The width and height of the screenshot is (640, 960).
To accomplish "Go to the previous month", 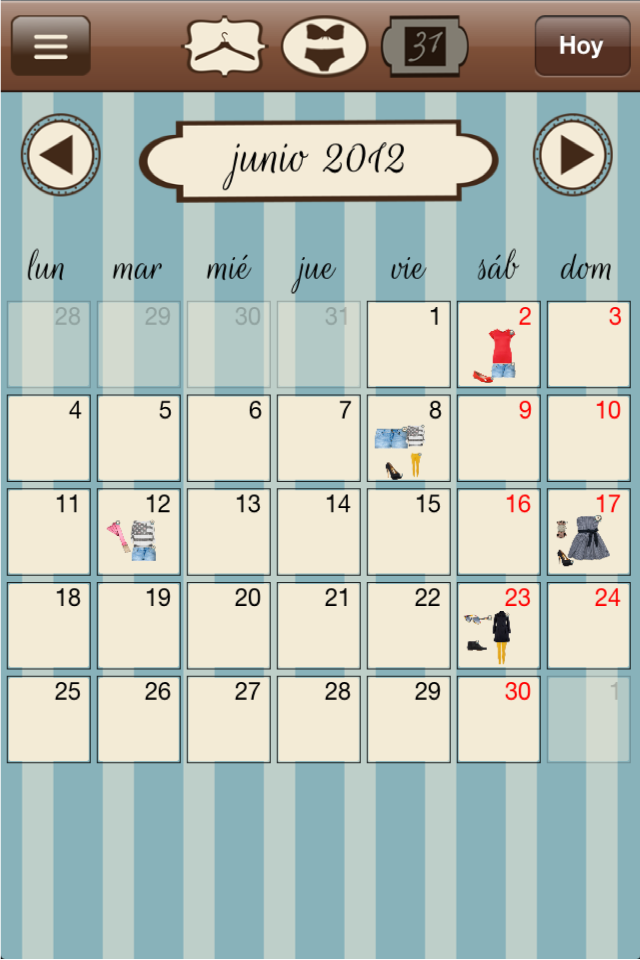I will 61,155.
